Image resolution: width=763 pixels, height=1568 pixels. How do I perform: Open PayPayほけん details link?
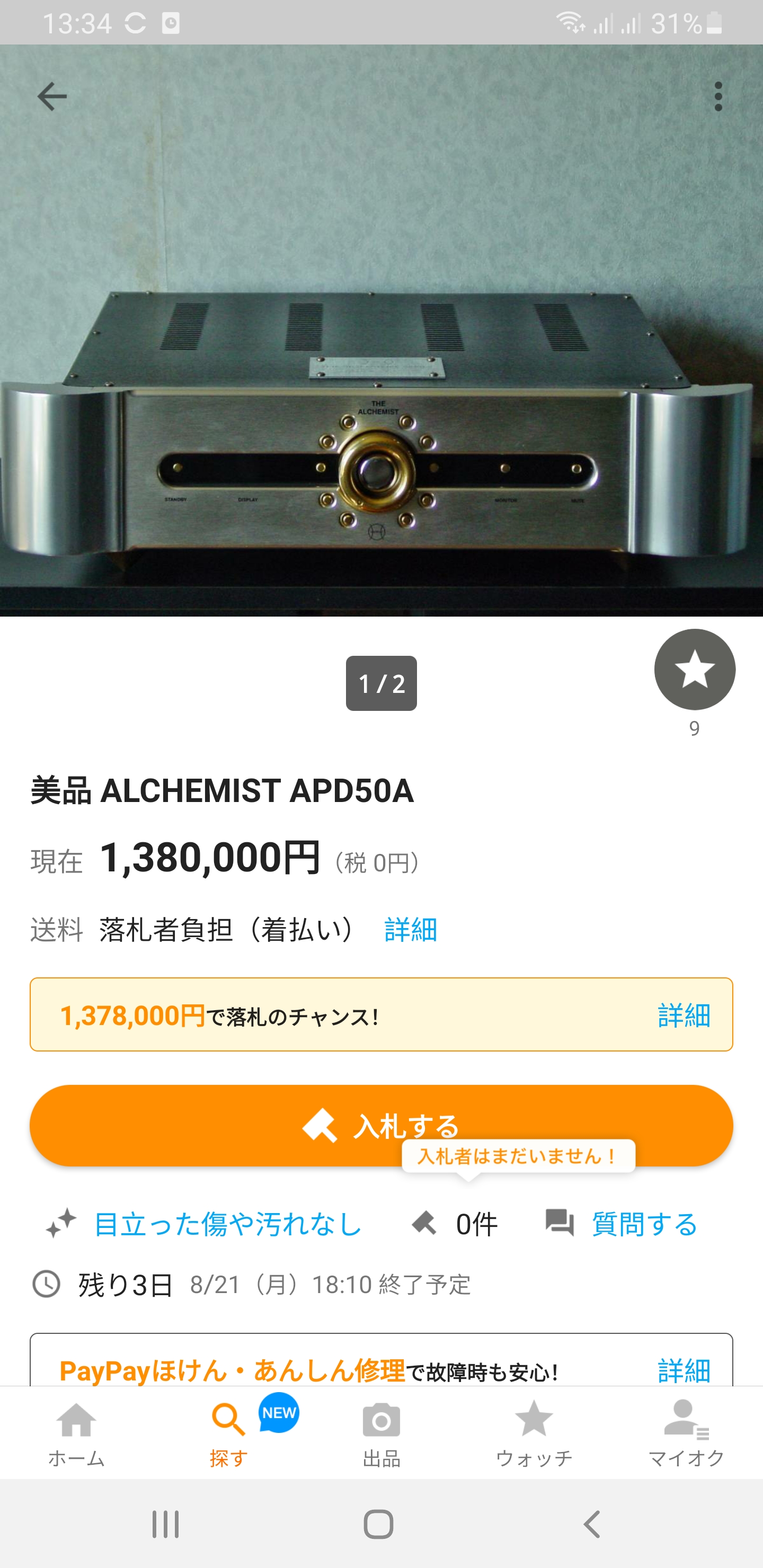[683, 1370]
